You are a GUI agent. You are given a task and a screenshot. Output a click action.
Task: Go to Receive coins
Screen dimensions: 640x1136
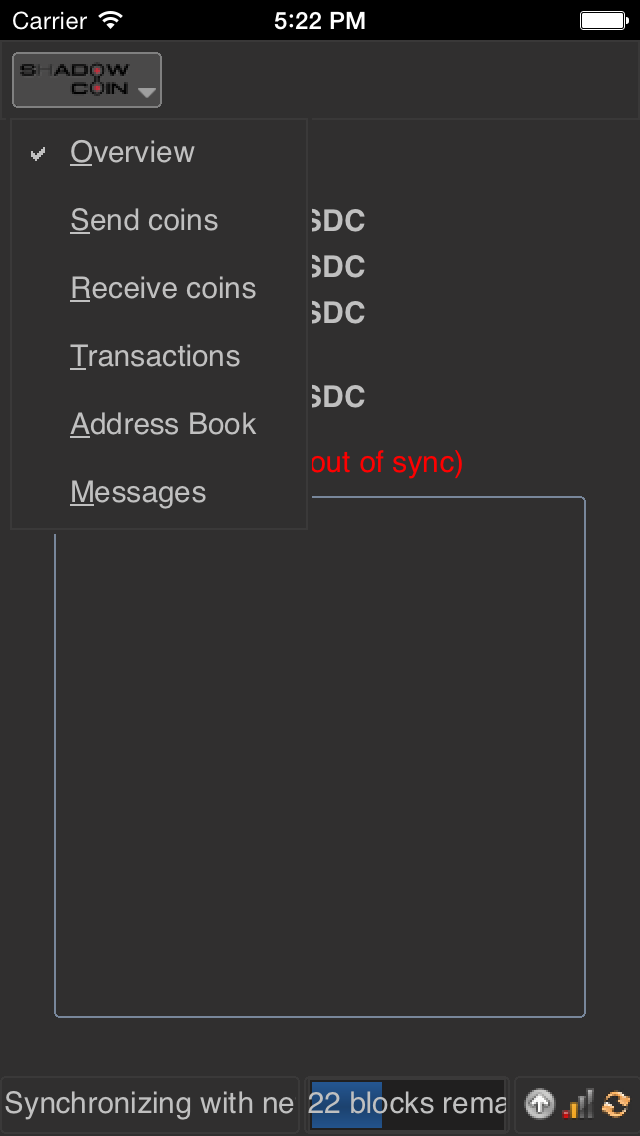[159, 288]
